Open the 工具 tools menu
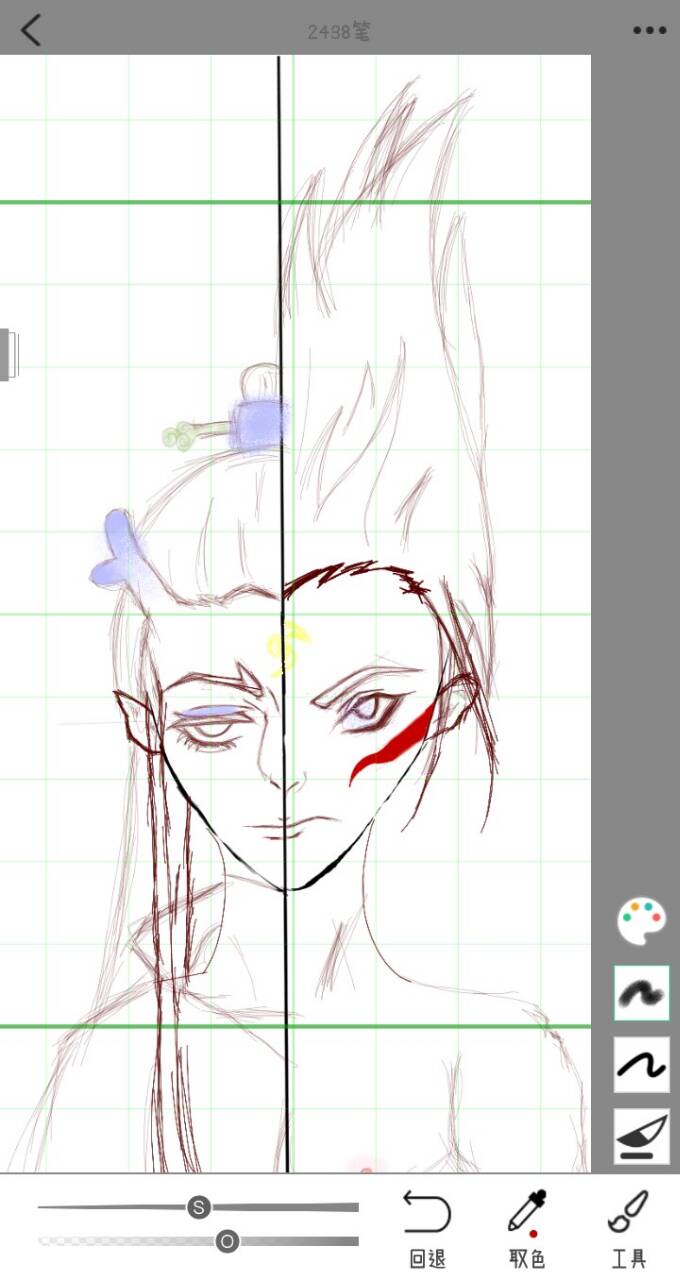680x1280 pixels. tap(628, 1225)
